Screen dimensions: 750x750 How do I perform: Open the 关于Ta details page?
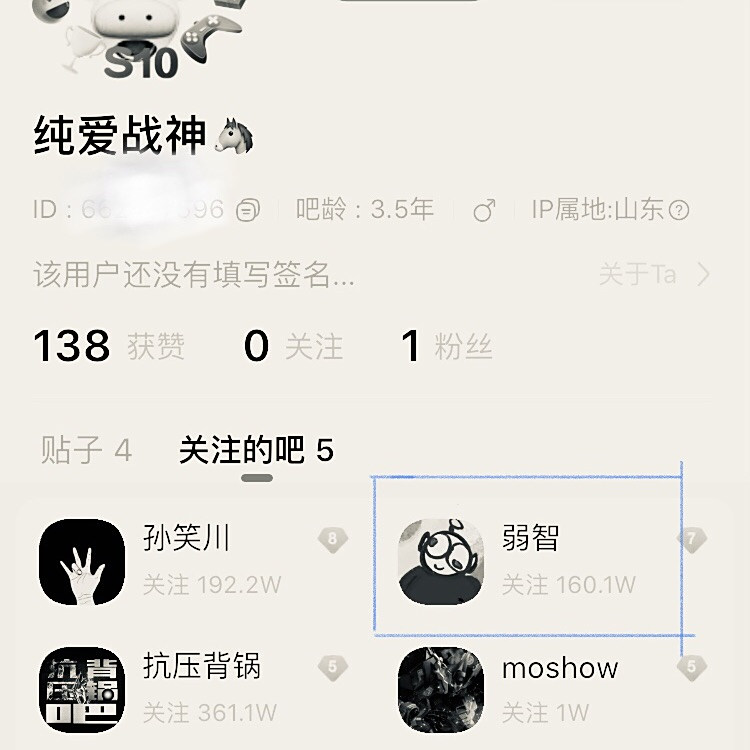pos(654,275)
